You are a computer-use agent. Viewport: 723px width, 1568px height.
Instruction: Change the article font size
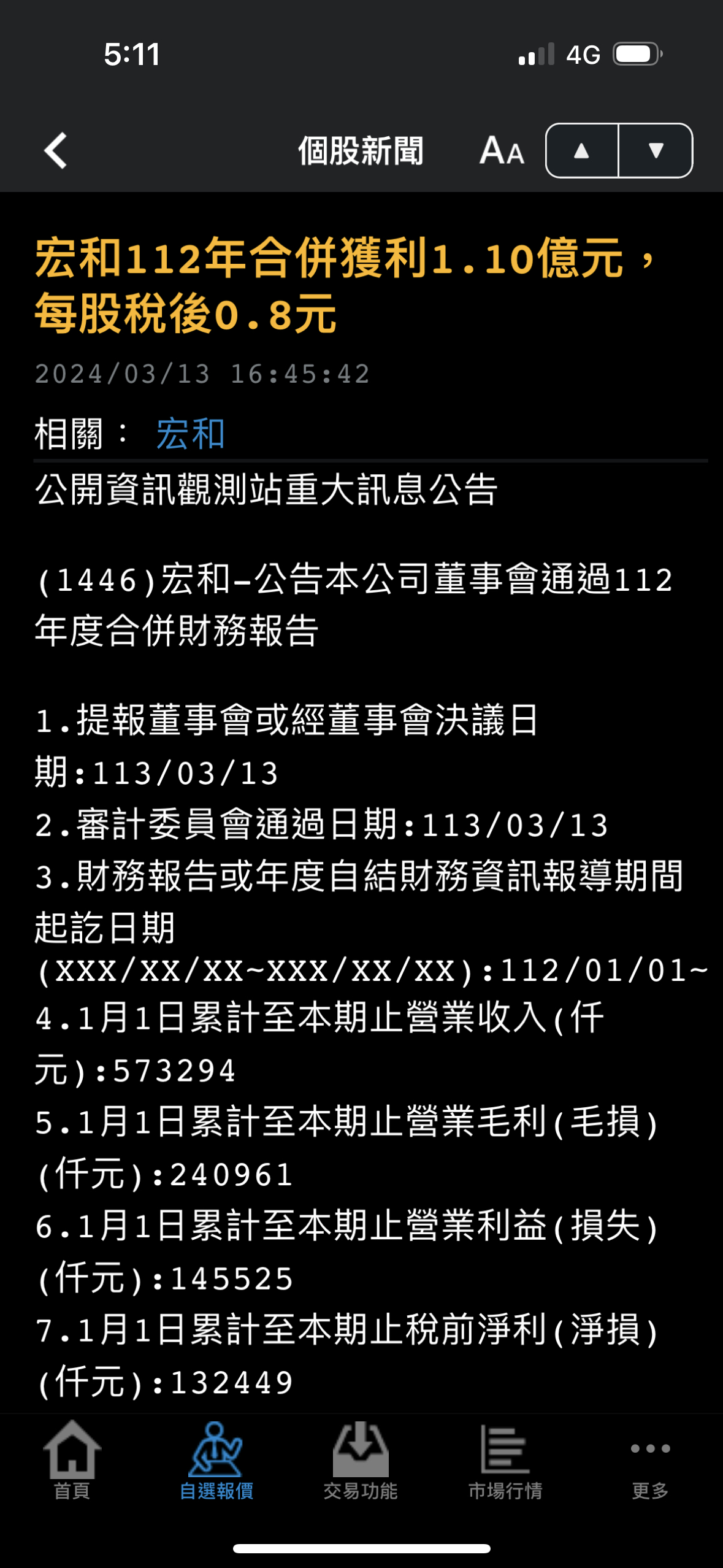point(502,151)
